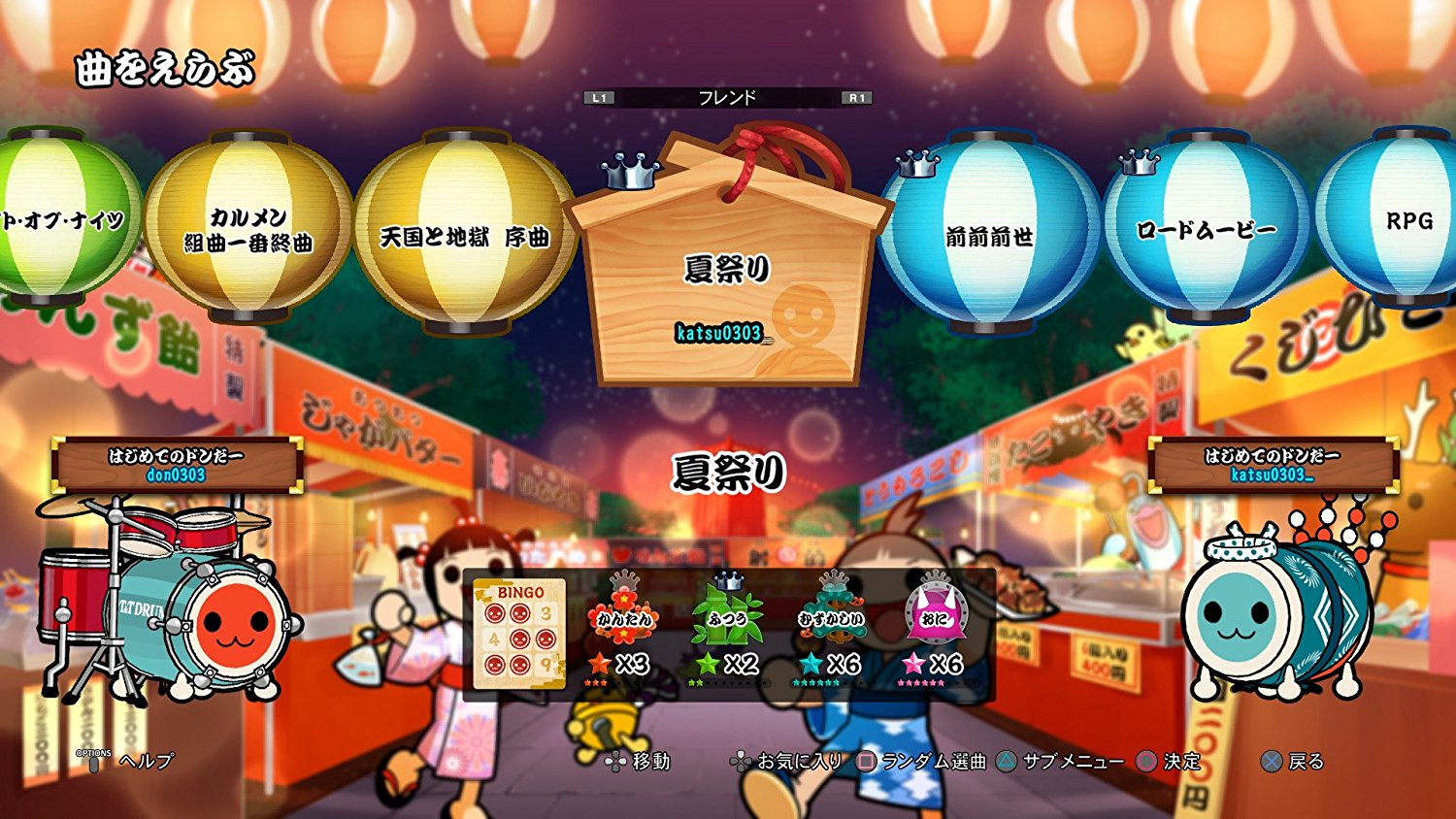Open the BINGO card

[x=519, y=635]
